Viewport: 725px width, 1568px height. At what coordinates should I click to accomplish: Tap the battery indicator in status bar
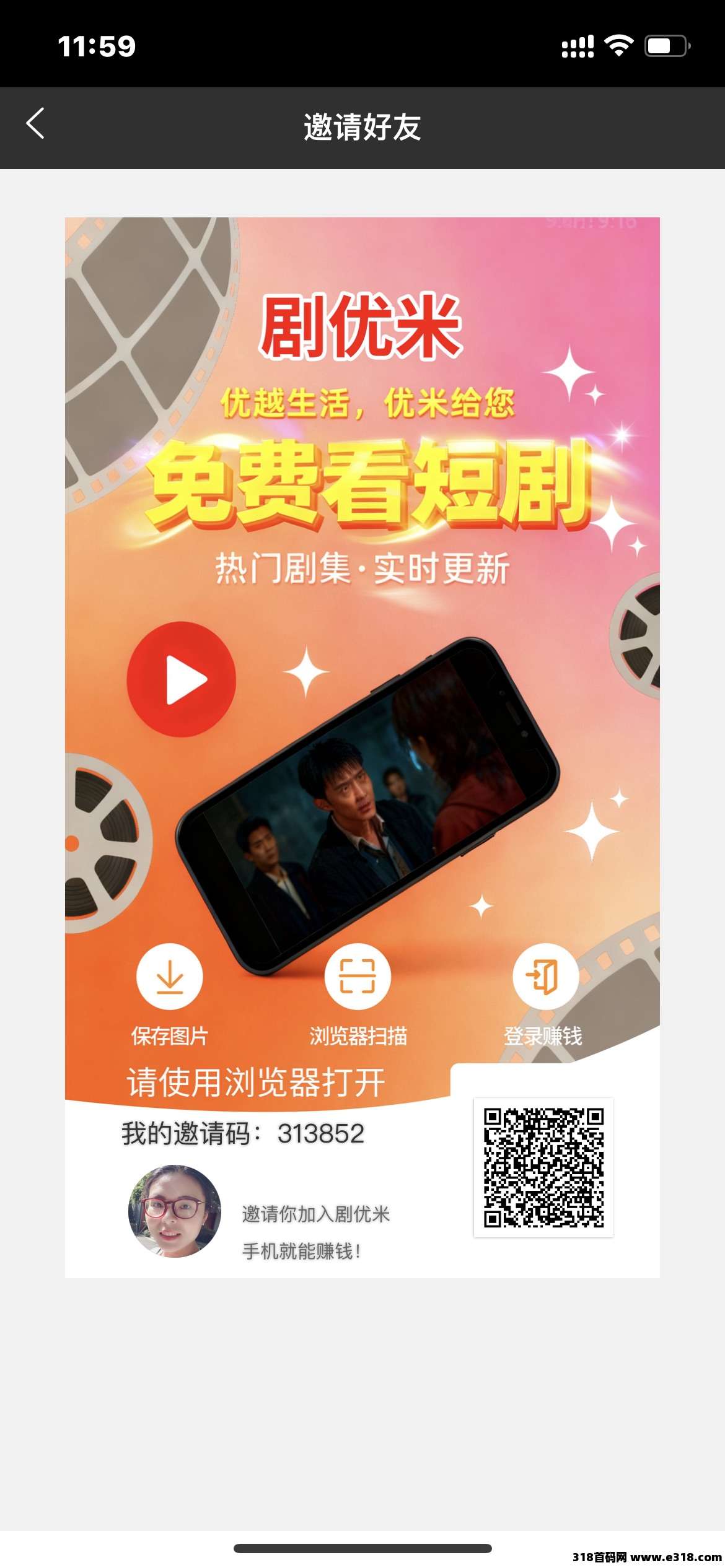[665, 44]
